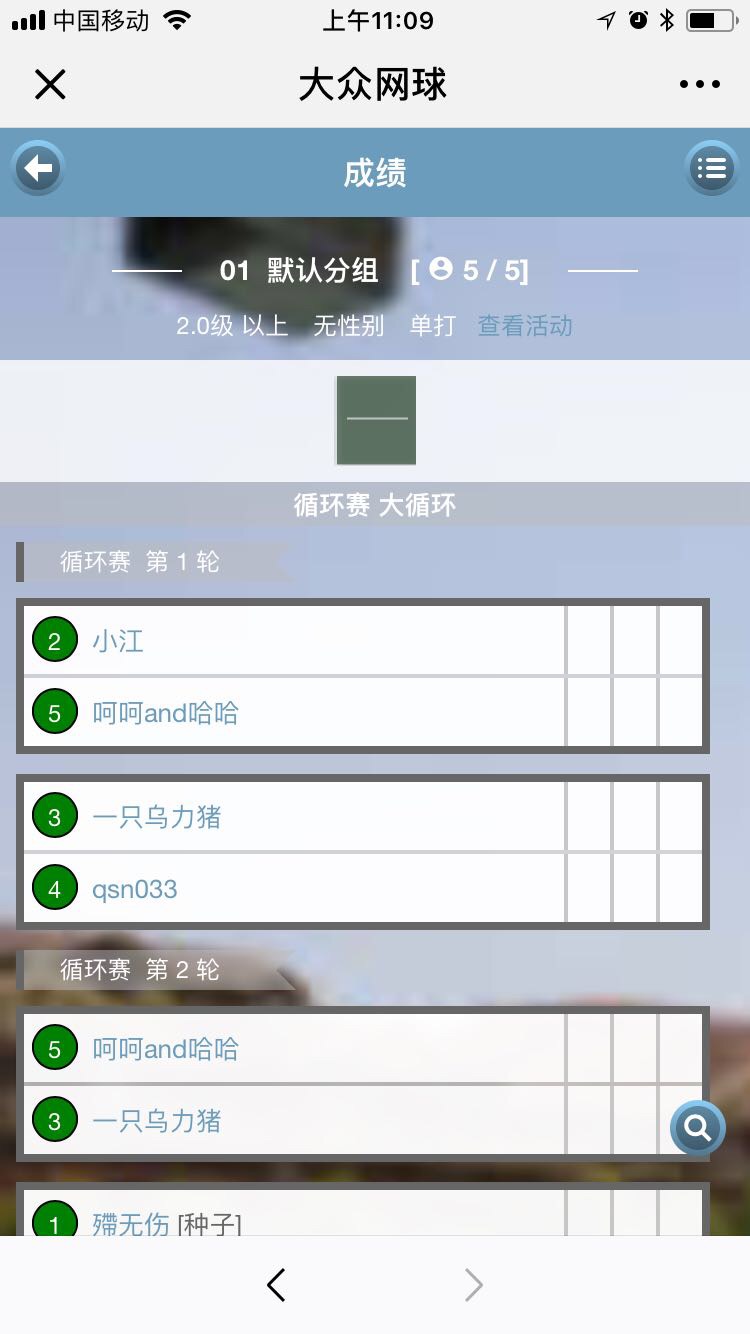
Task: Open 呵呵and哈哈 in round 2 match
Action: tap(165, 1049)
